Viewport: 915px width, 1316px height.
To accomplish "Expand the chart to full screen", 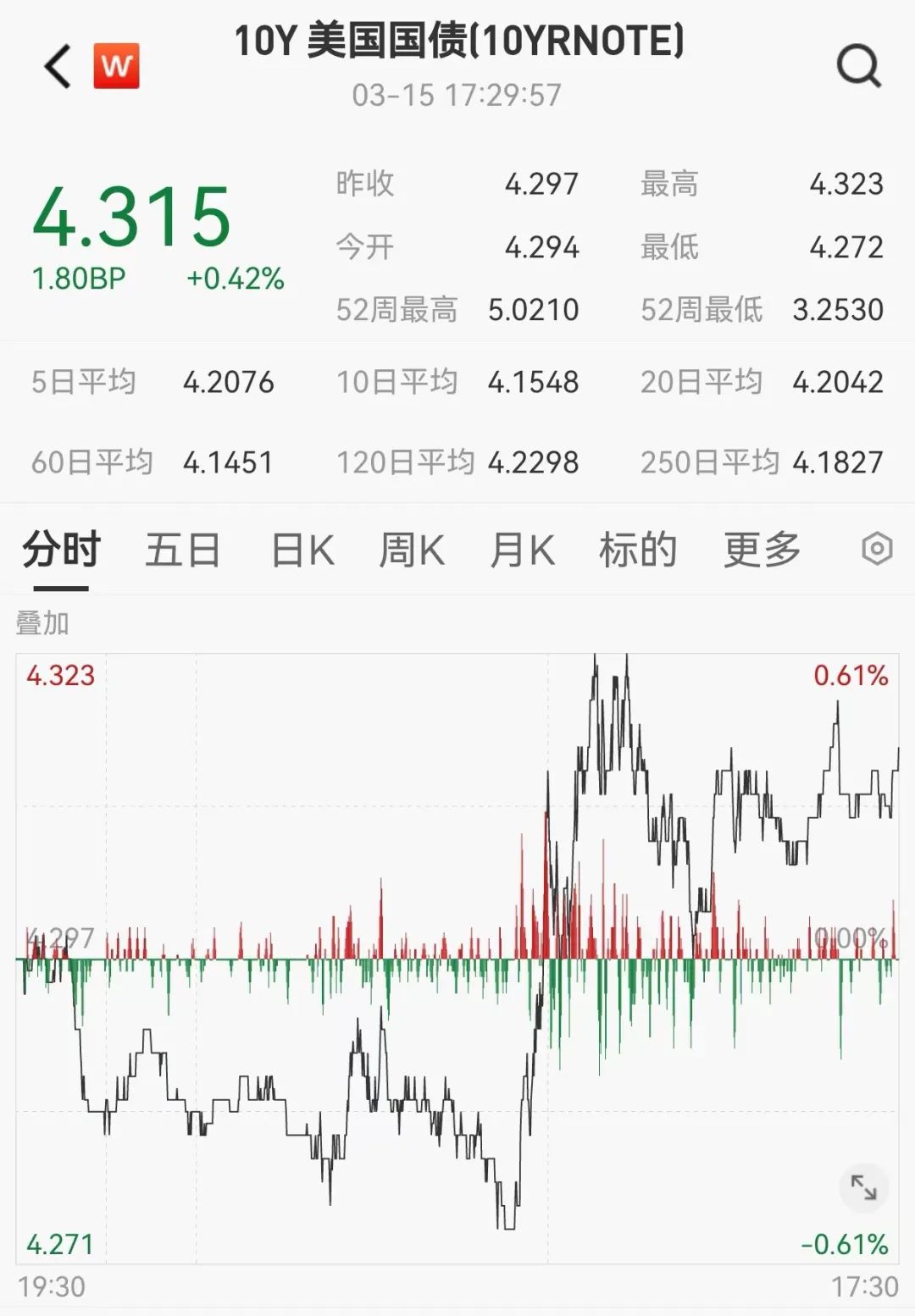I will pos(863,1187).
